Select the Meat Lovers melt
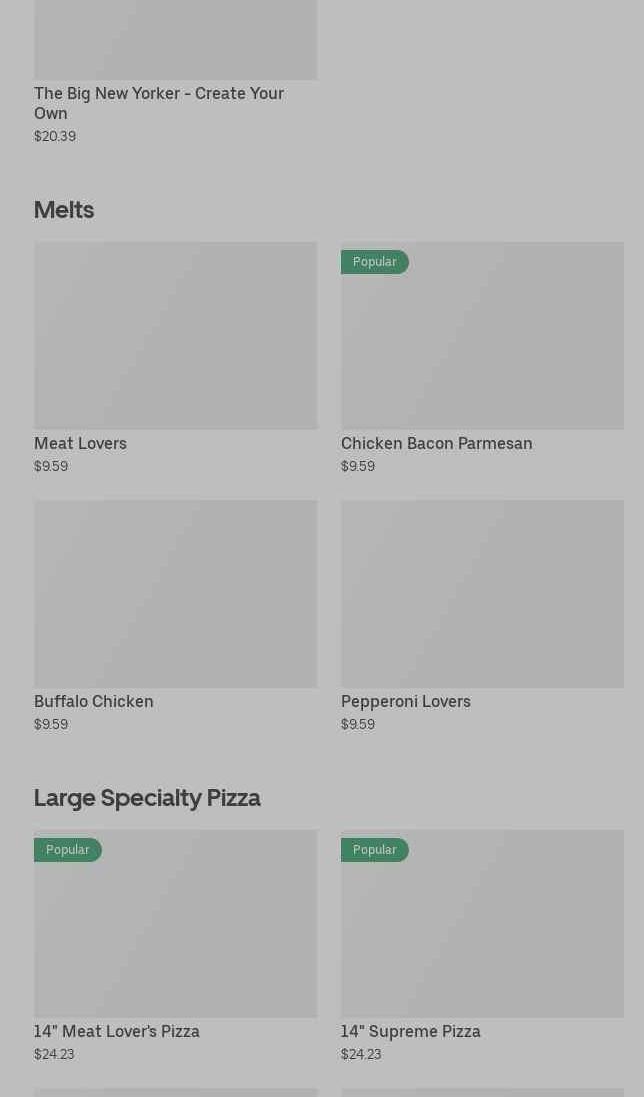This screenshot has height=1097, width=644. [175, 358]
